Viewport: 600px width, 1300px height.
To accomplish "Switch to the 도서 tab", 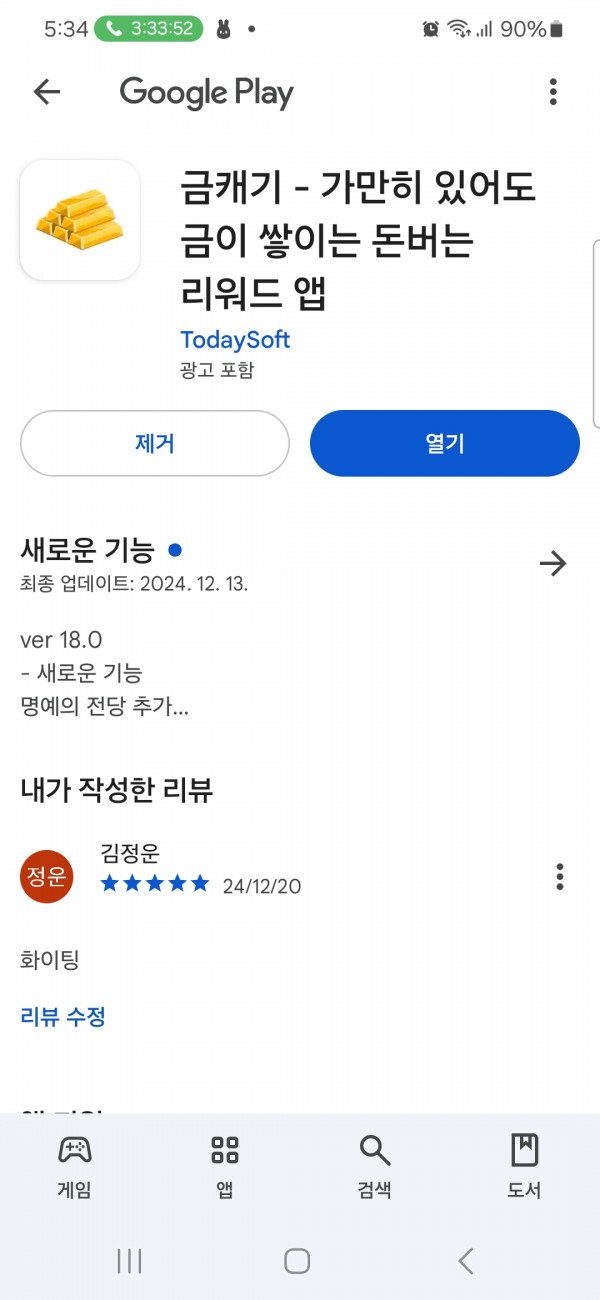I will (x=525, y=1165).
